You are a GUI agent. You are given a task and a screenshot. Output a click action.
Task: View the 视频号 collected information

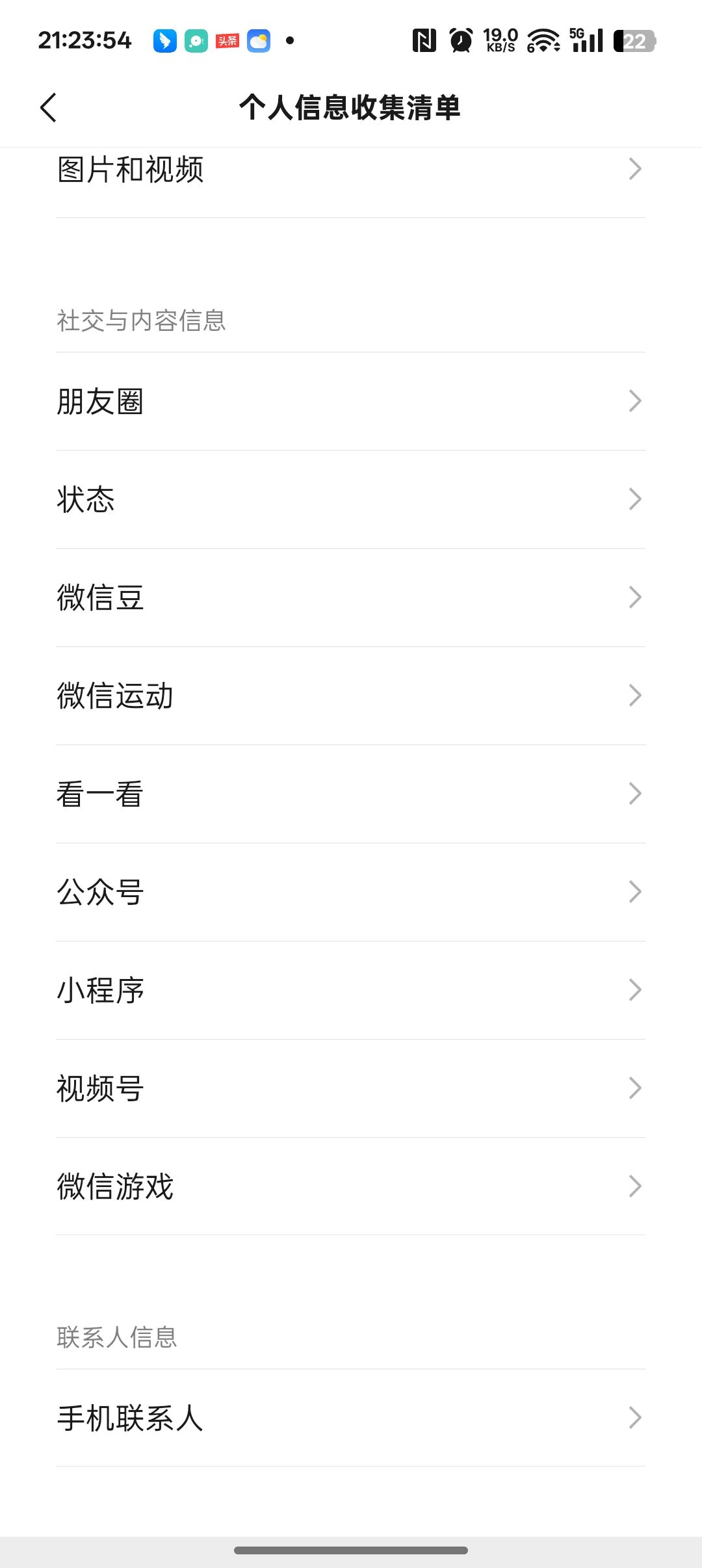pyautogui.click(x=351, y=1088)
